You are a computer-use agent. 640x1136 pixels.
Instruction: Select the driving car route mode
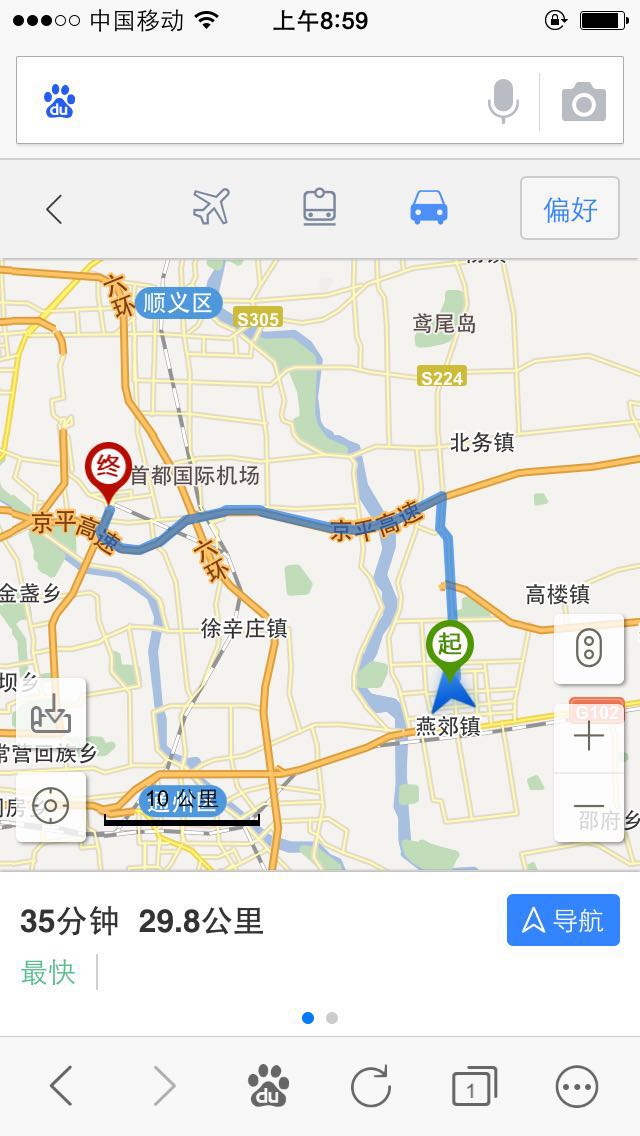point(429,208)
